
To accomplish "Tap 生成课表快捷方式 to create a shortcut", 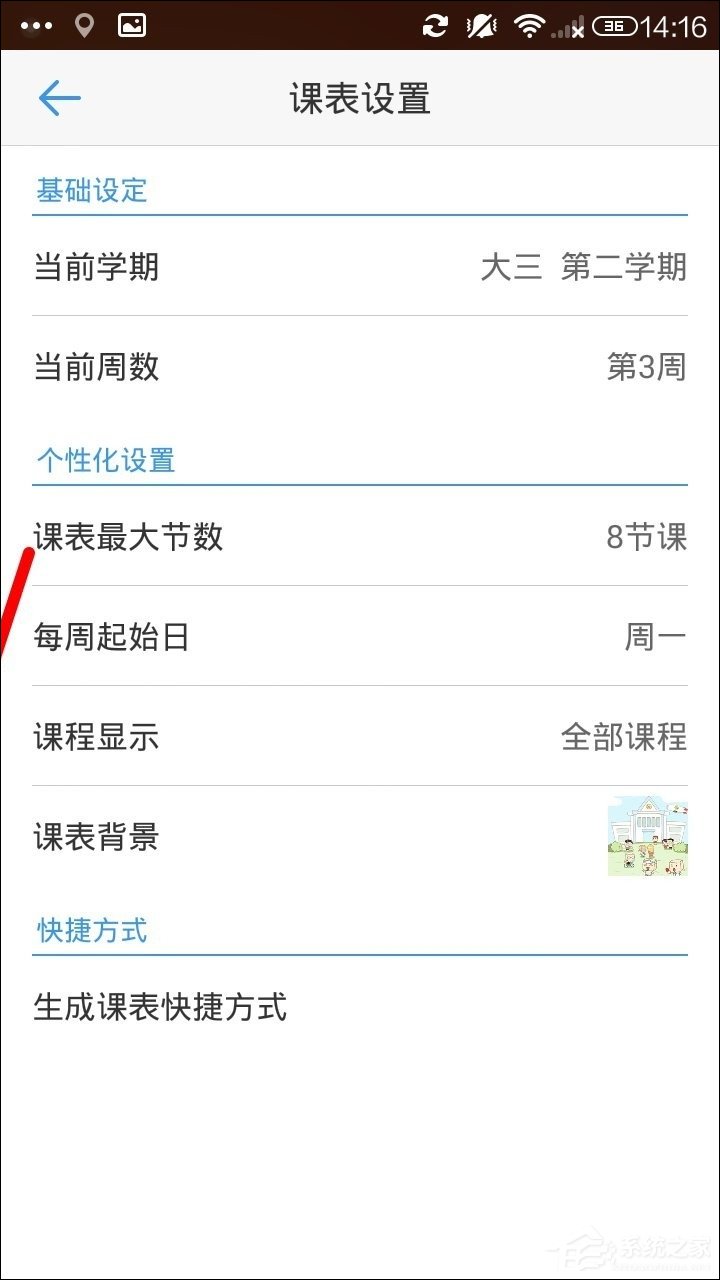I will coord(160,1009).
